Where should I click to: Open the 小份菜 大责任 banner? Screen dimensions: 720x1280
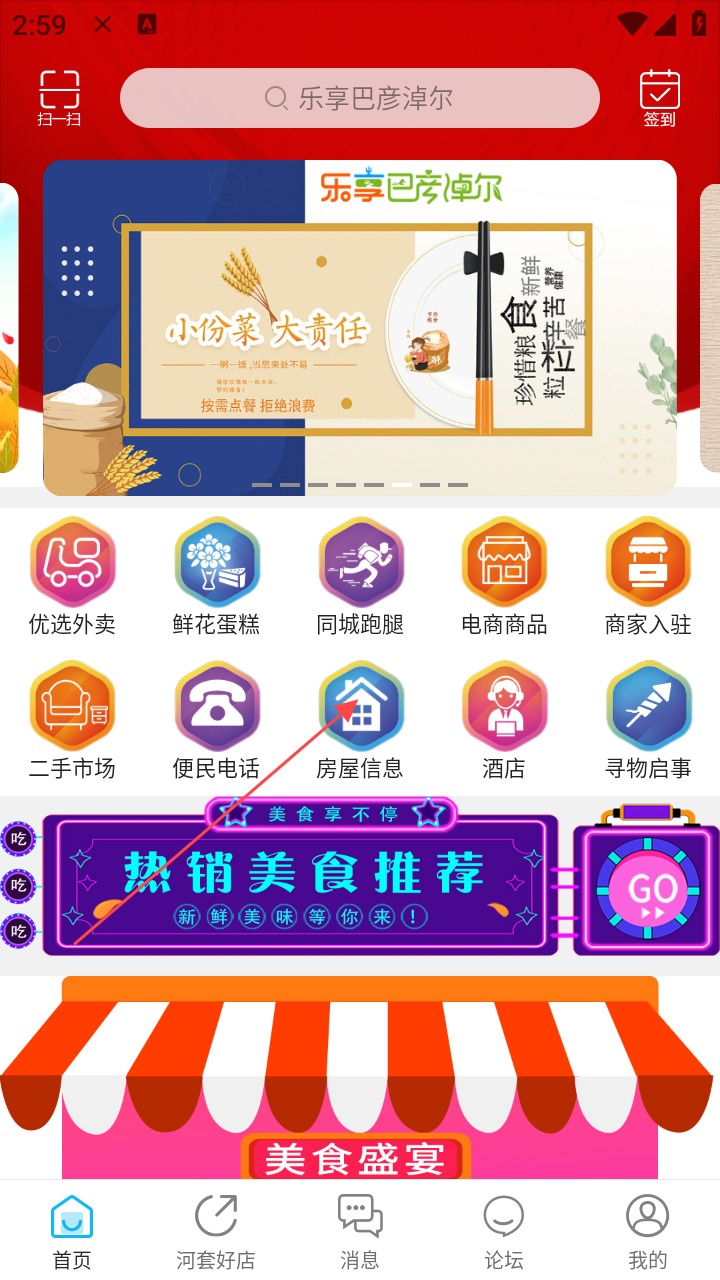pos(360,328)
